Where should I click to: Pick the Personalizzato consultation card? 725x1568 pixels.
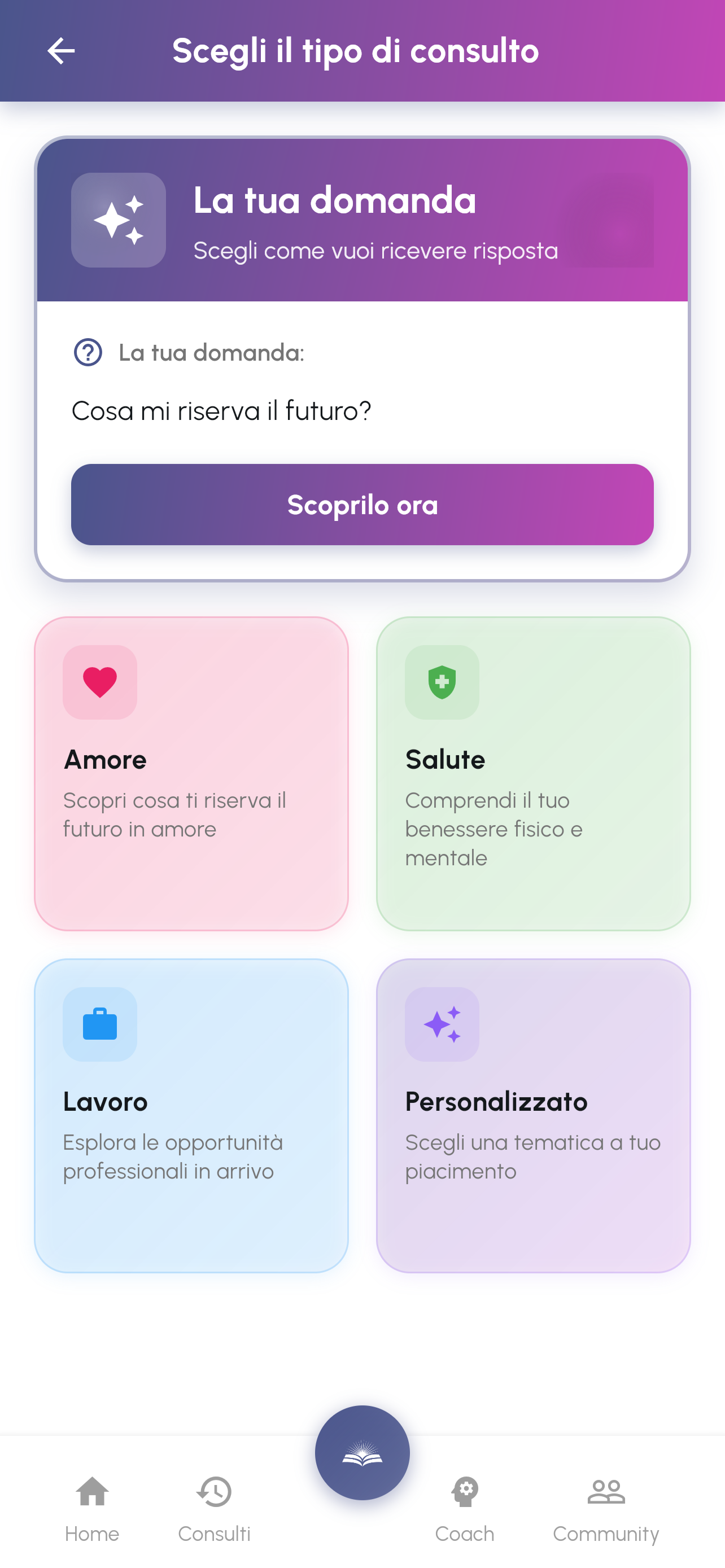(x=533, y=1115)
